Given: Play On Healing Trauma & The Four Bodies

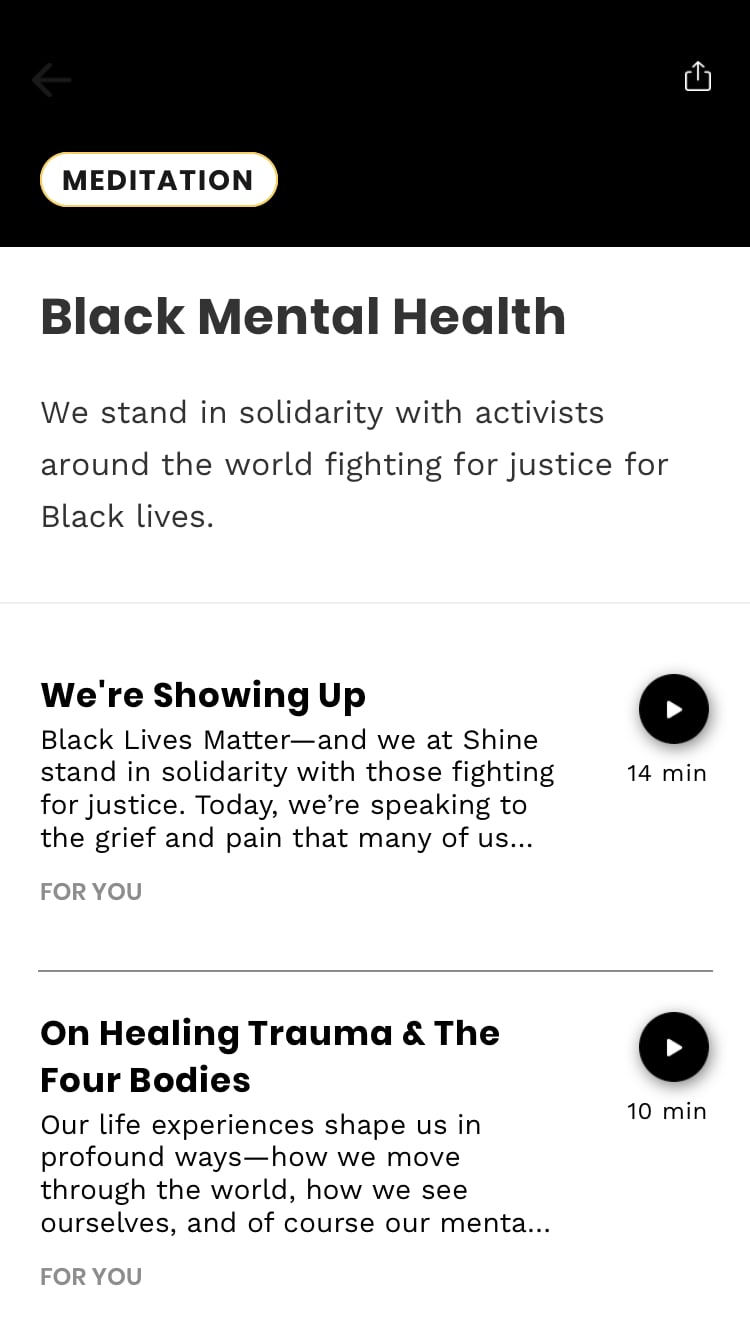Looking at the screenshot, I should click(x=673, y=1047).
